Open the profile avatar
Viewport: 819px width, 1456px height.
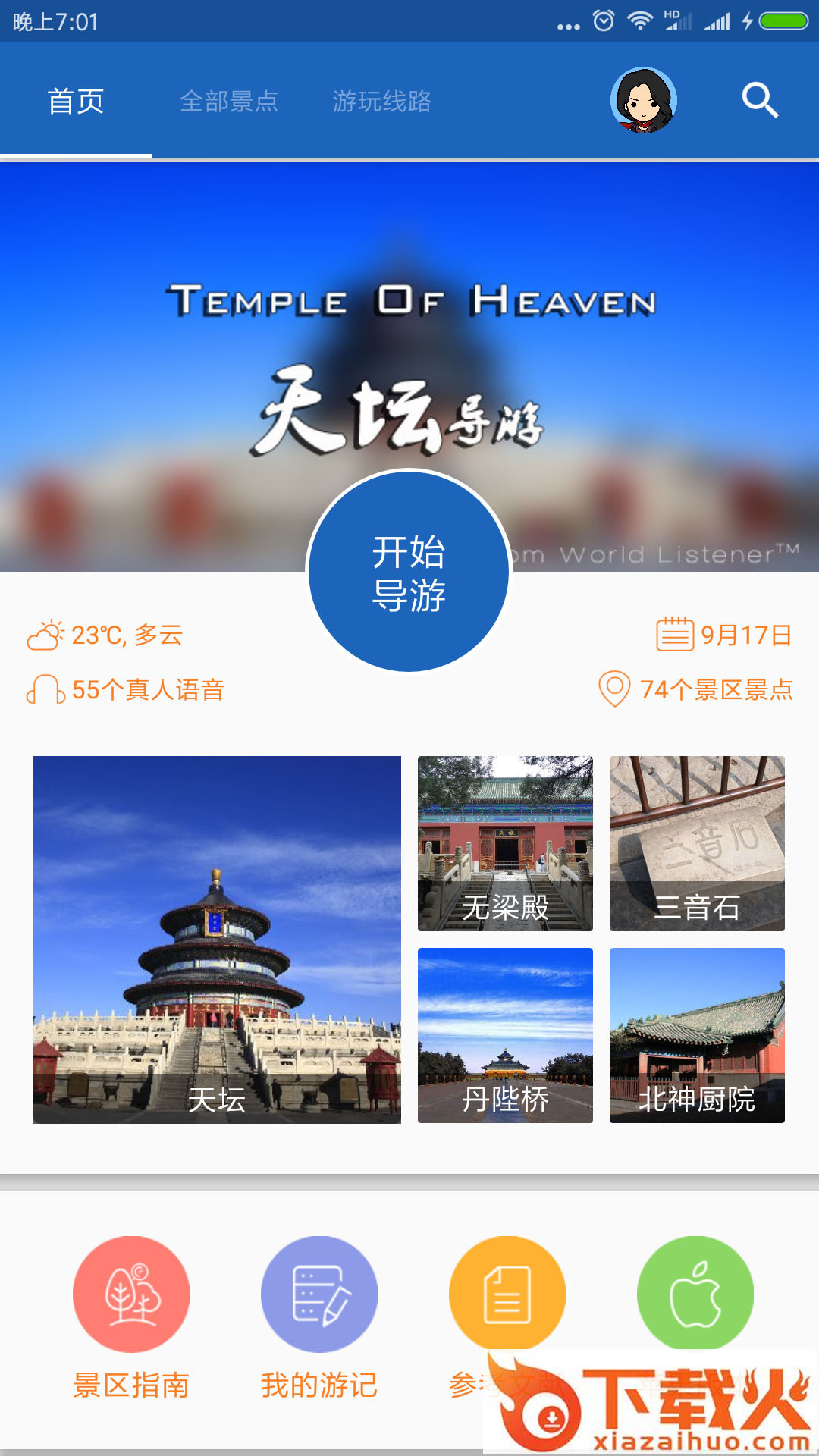coord(644,100)
